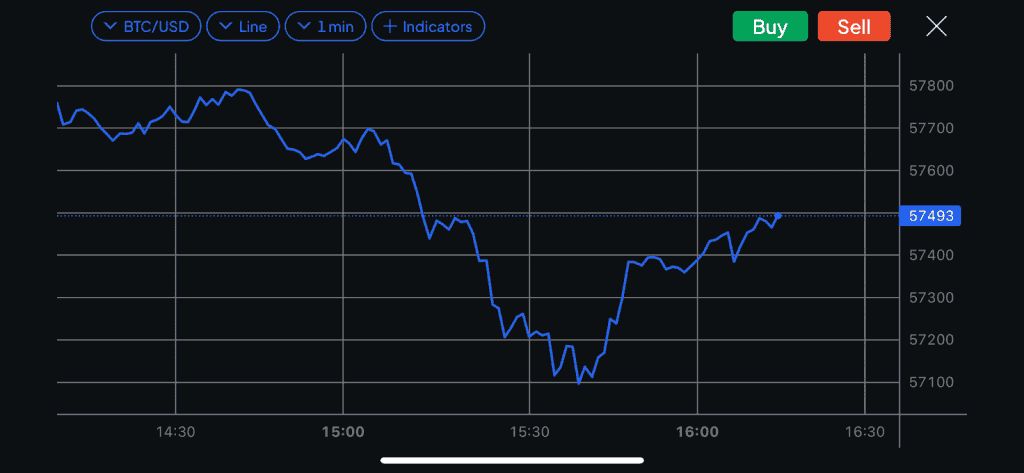The width and height of the screenshot is (1024, 473).
Task: Add Indicators to the chart
Action: [428, 27]
